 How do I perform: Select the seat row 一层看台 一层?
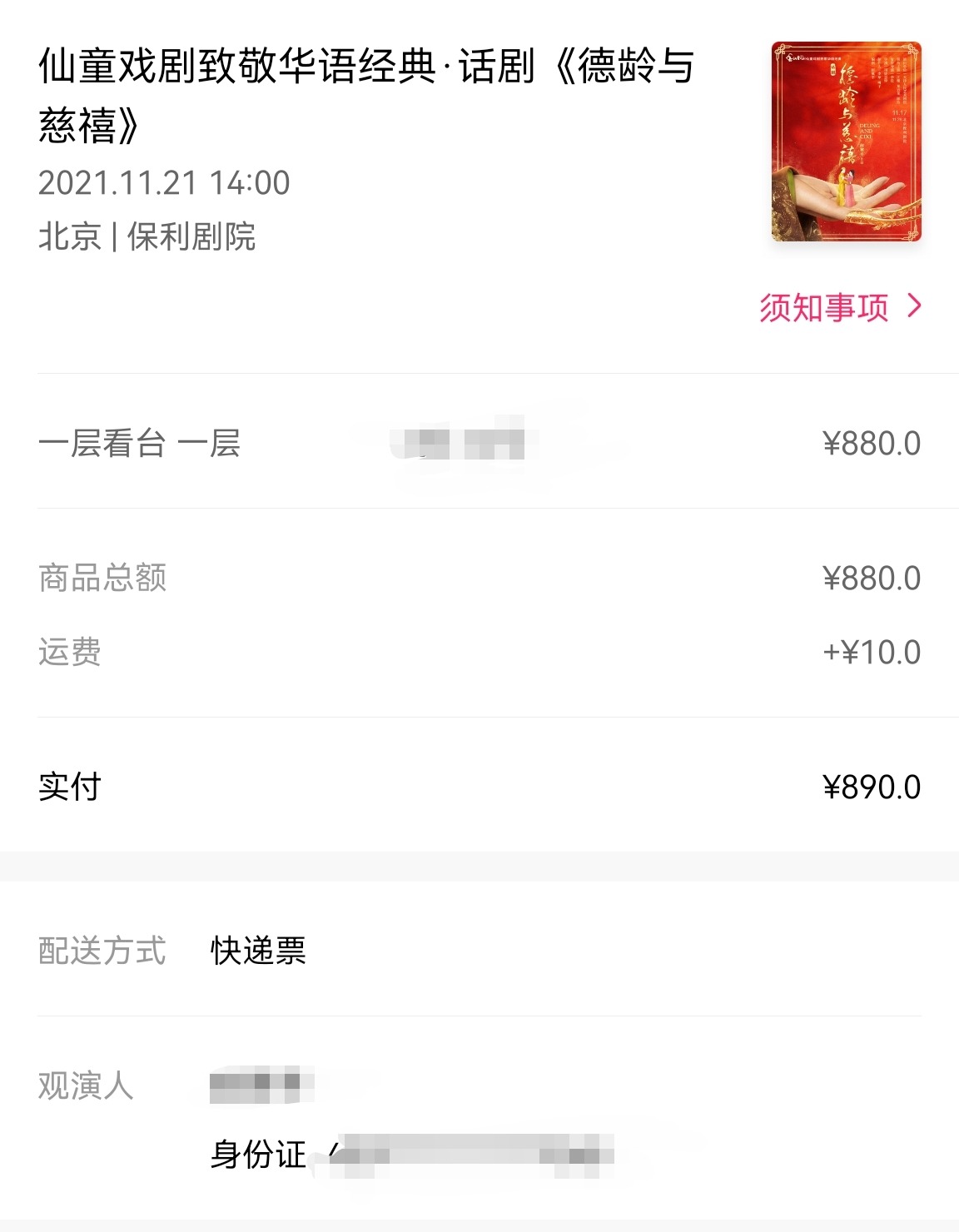coord(143,444)
